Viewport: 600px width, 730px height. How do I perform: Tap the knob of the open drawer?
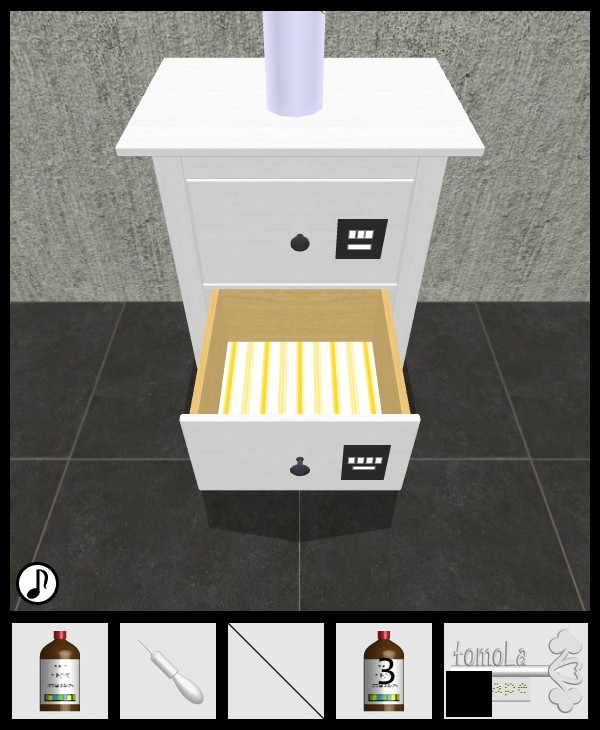[x=299, y=466]
